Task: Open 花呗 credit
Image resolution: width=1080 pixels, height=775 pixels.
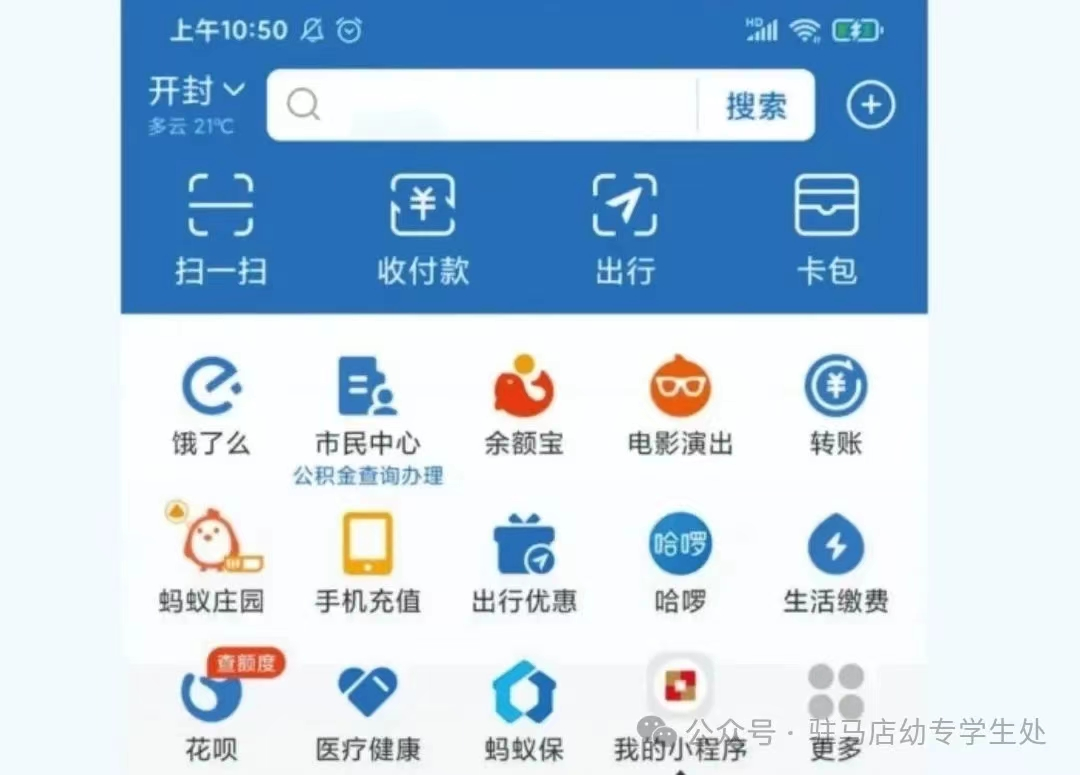Action: 211,710
